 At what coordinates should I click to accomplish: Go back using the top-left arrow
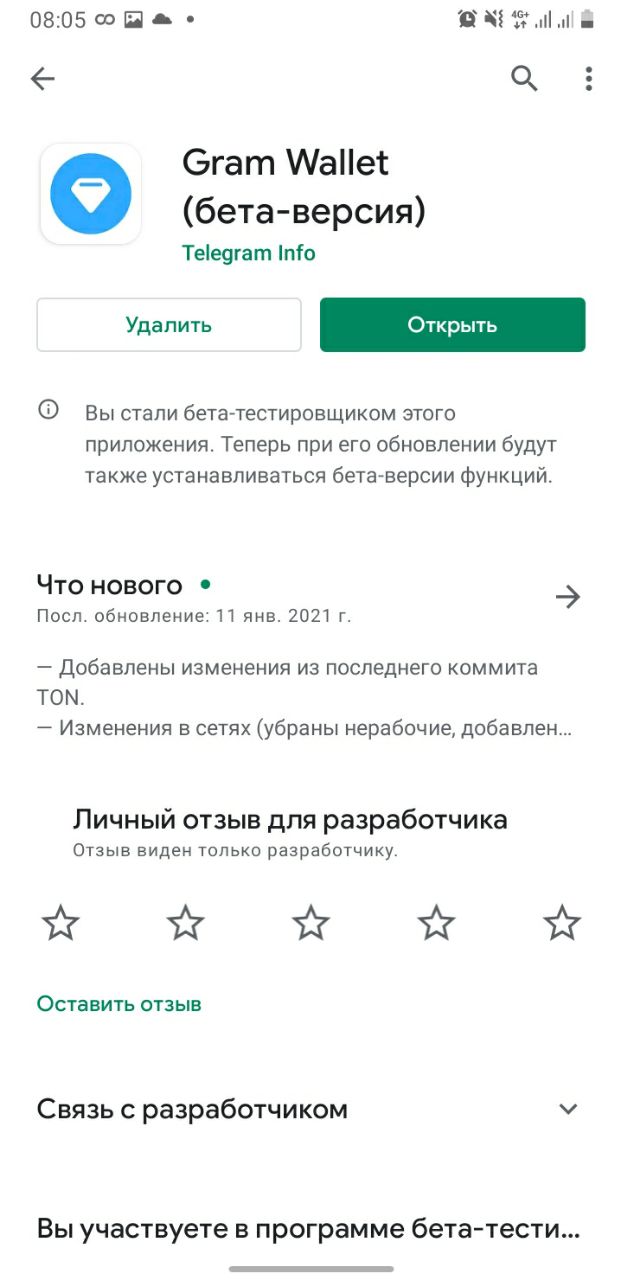click(x=42, y=79)
